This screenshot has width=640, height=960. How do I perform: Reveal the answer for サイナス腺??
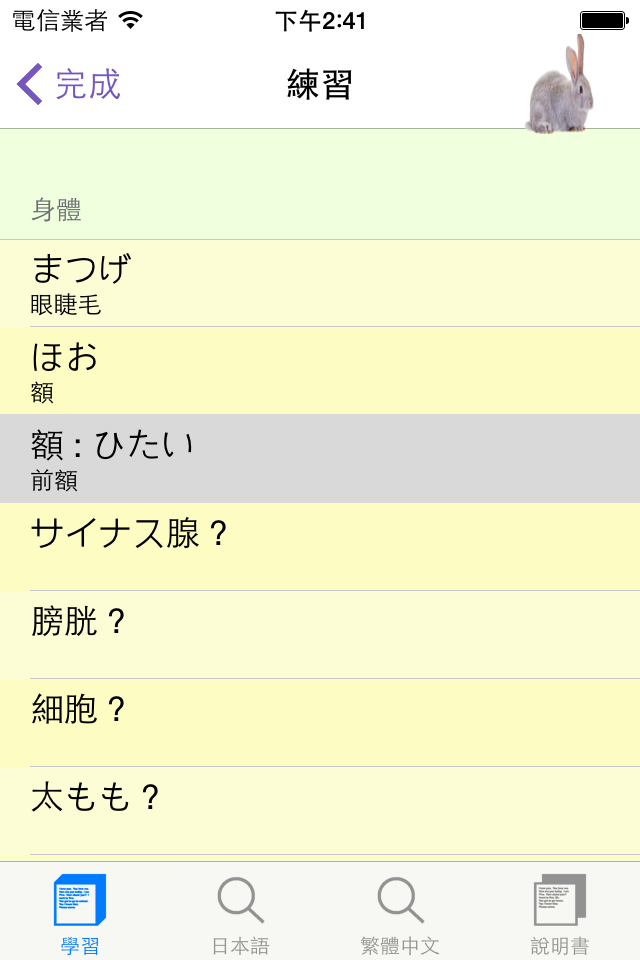320,547
